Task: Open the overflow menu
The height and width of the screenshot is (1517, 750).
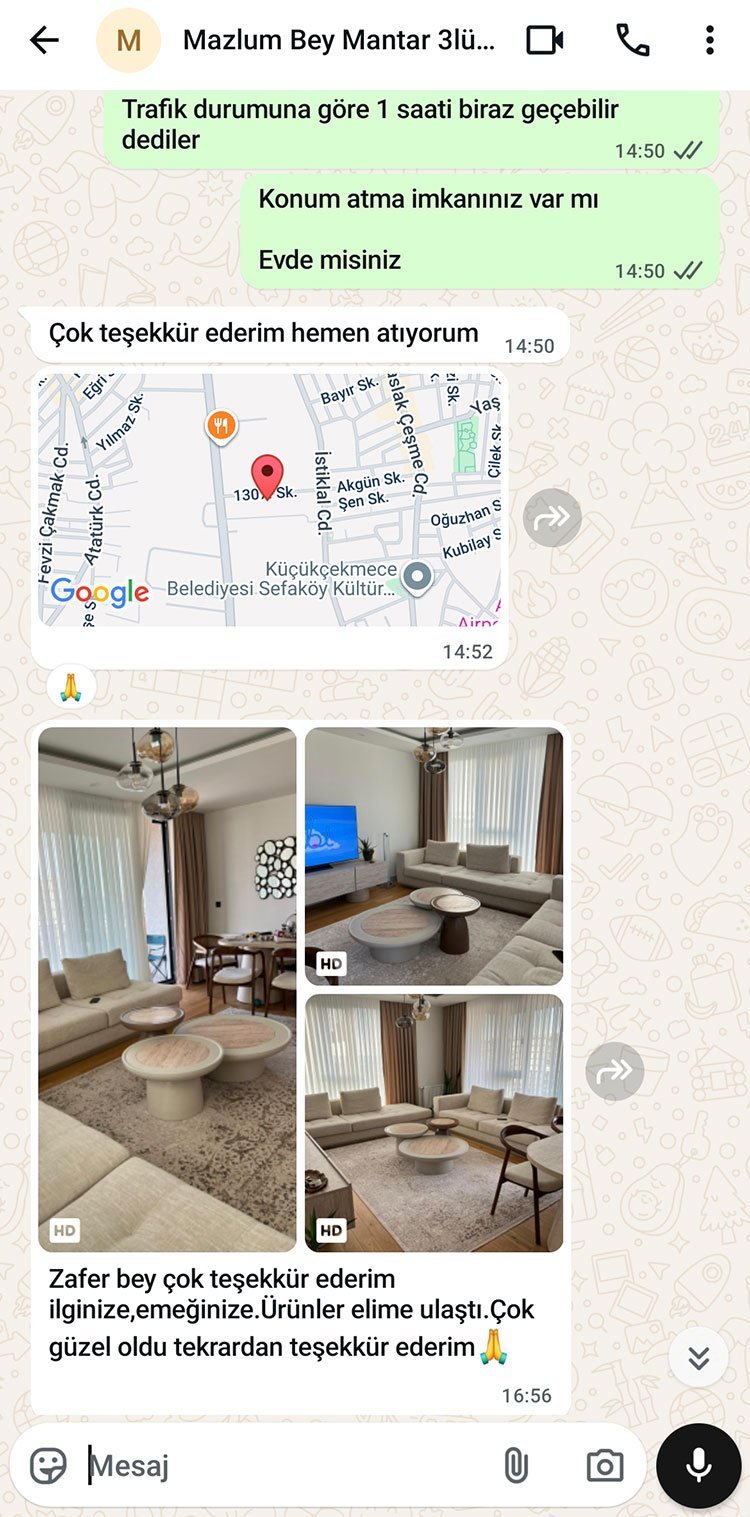Action: click(709, 40)
